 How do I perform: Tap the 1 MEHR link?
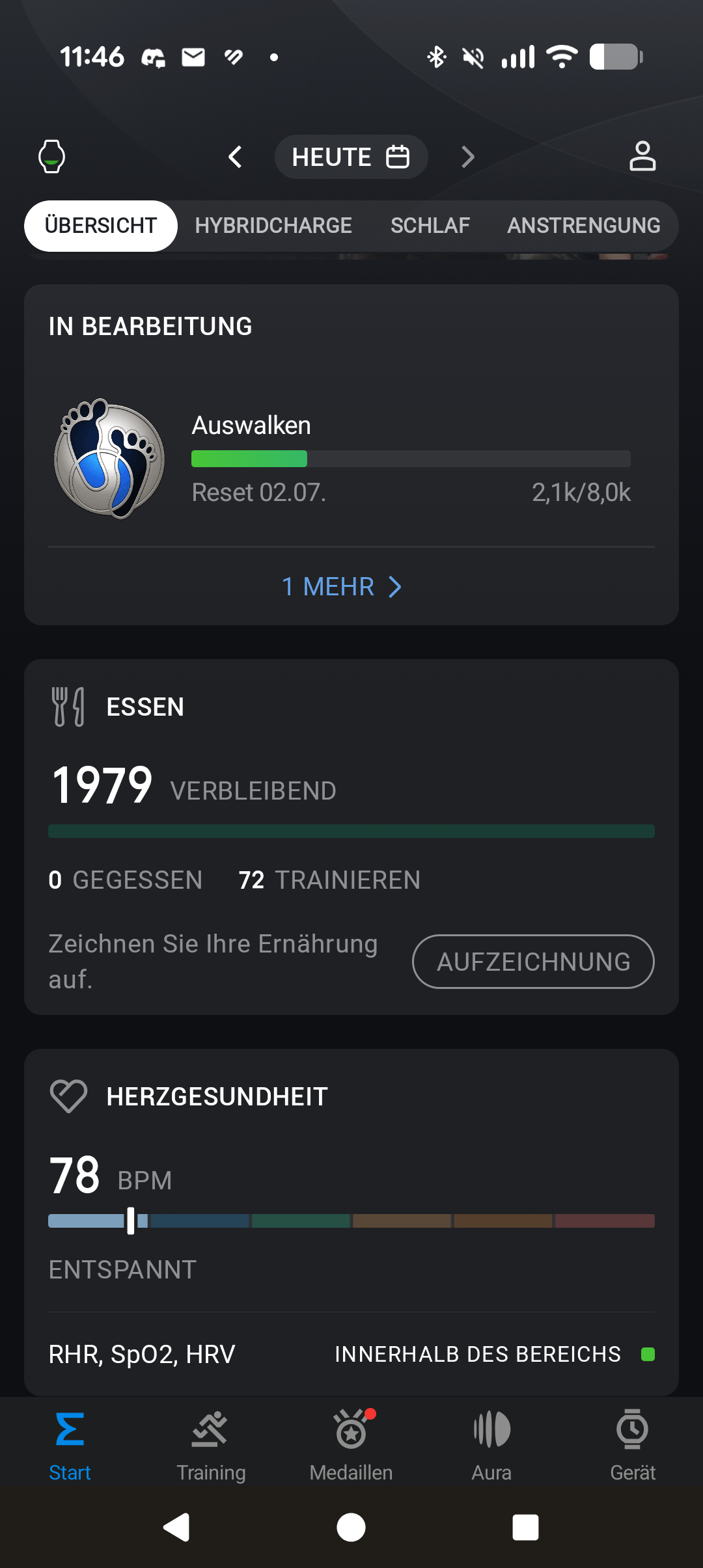click(342, 587)
